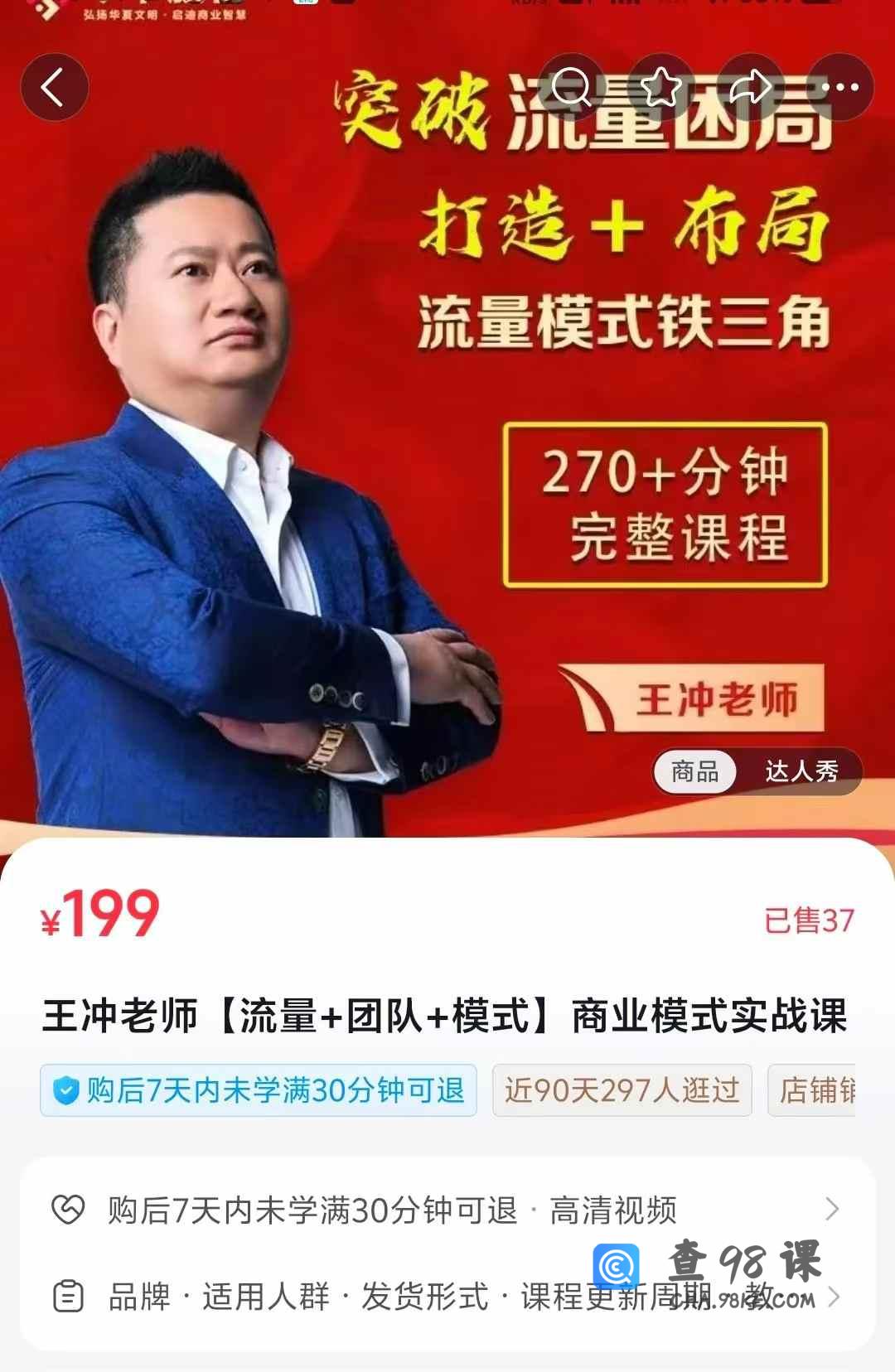Image resolution: width=895 pixels, height=1372 pixels.
Task: Open the 品牌·适用人群 details row
Action: click(447, 1296)
